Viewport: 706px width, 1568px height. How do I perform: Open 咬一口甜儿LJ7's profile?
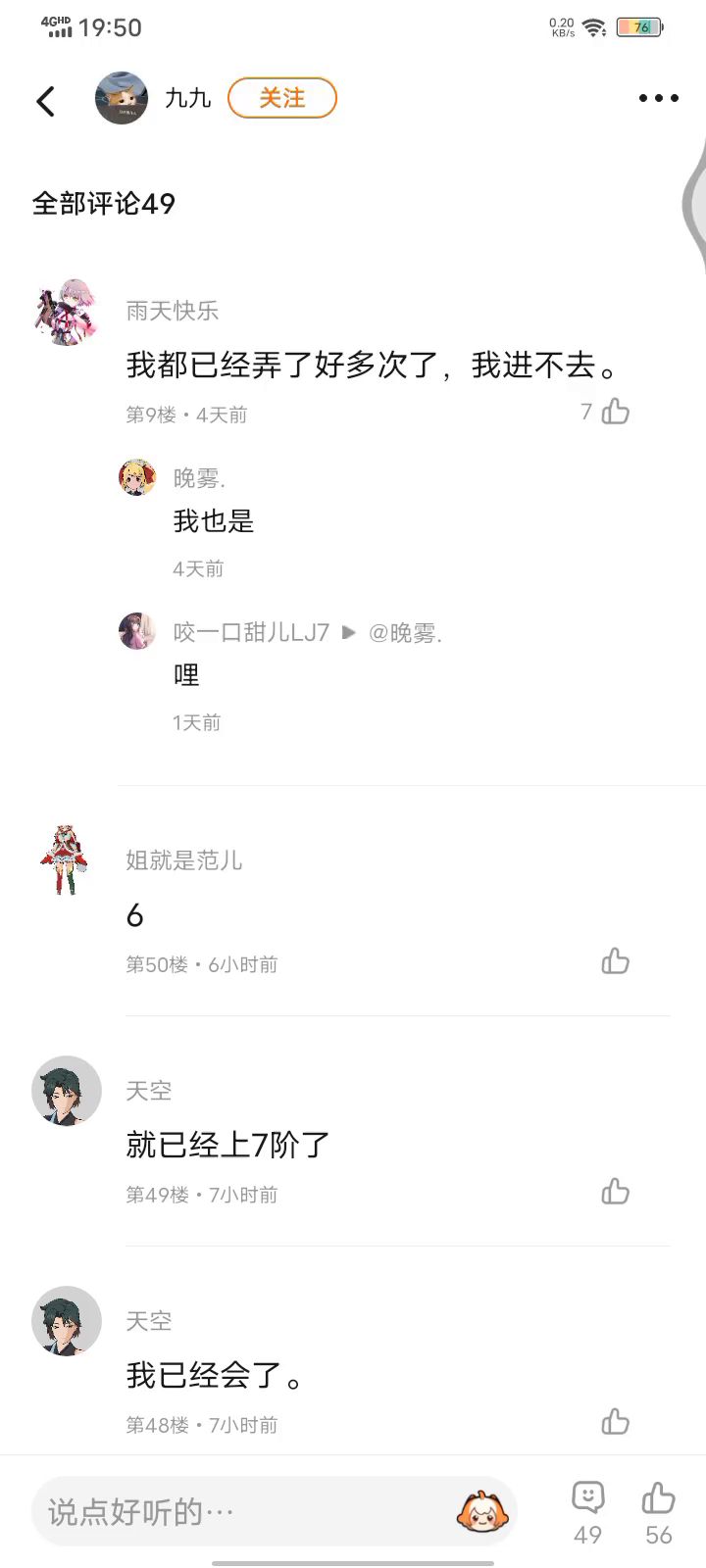pyautogui.click(x=137, y=631)
